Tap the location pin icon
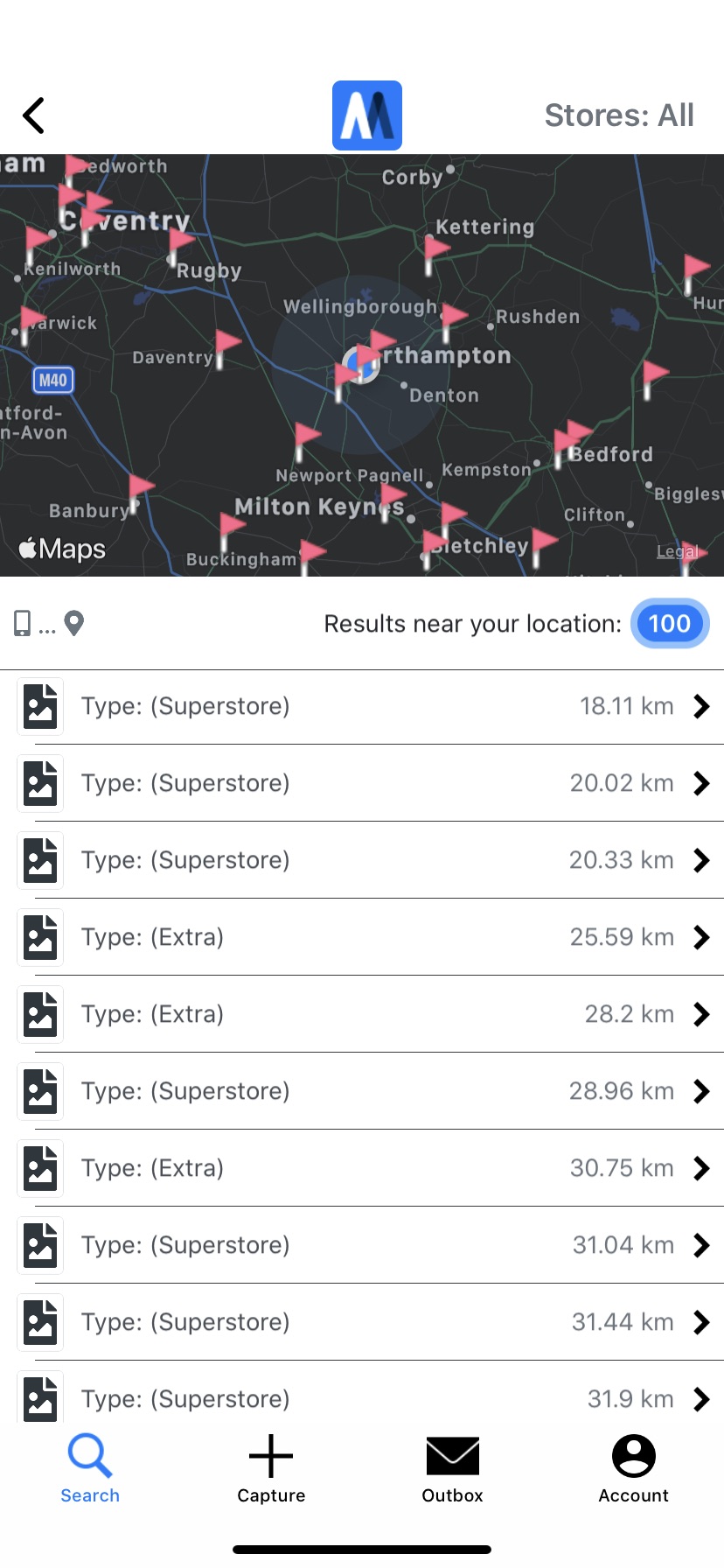The image size is (724, 1568). tap(74, 624)
